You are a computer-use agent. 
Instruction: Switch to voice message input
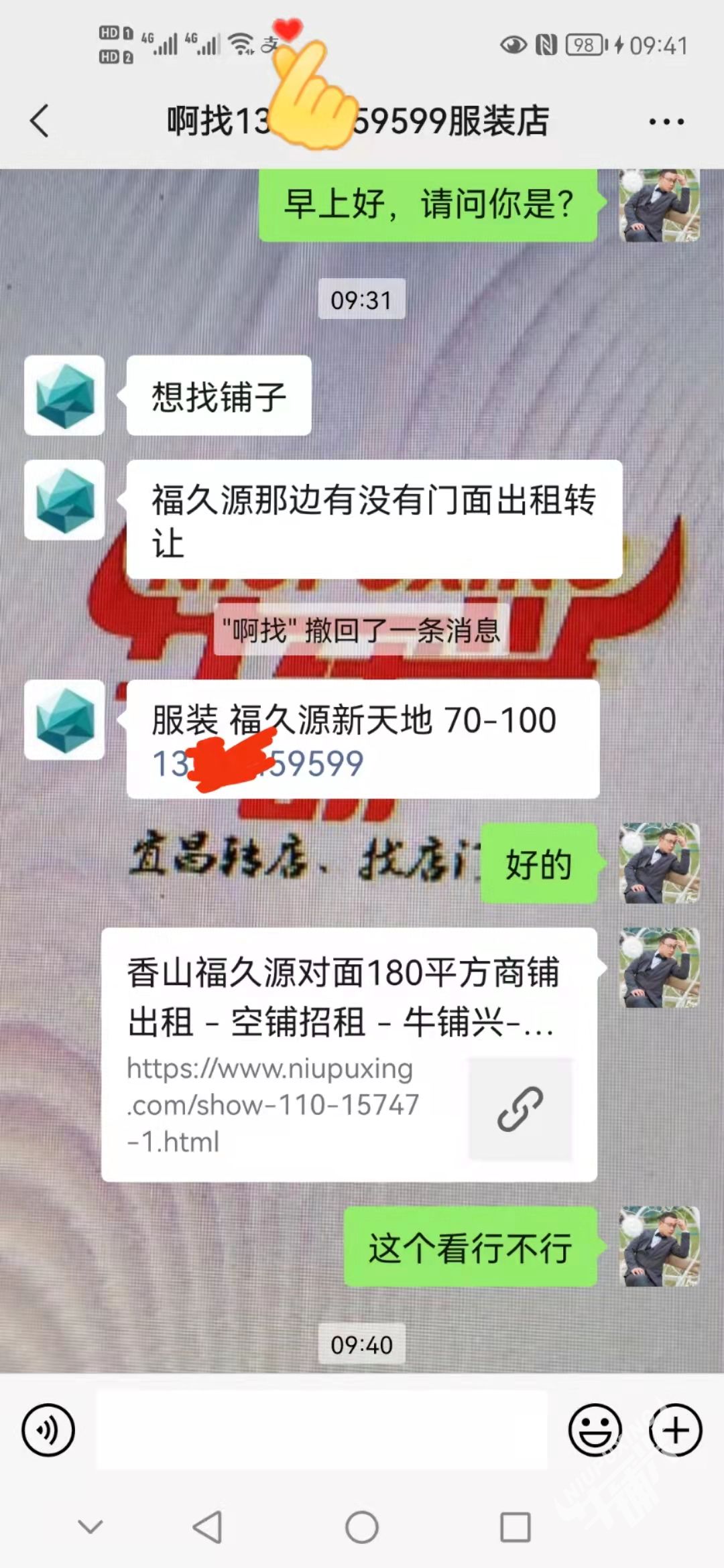48,1429
